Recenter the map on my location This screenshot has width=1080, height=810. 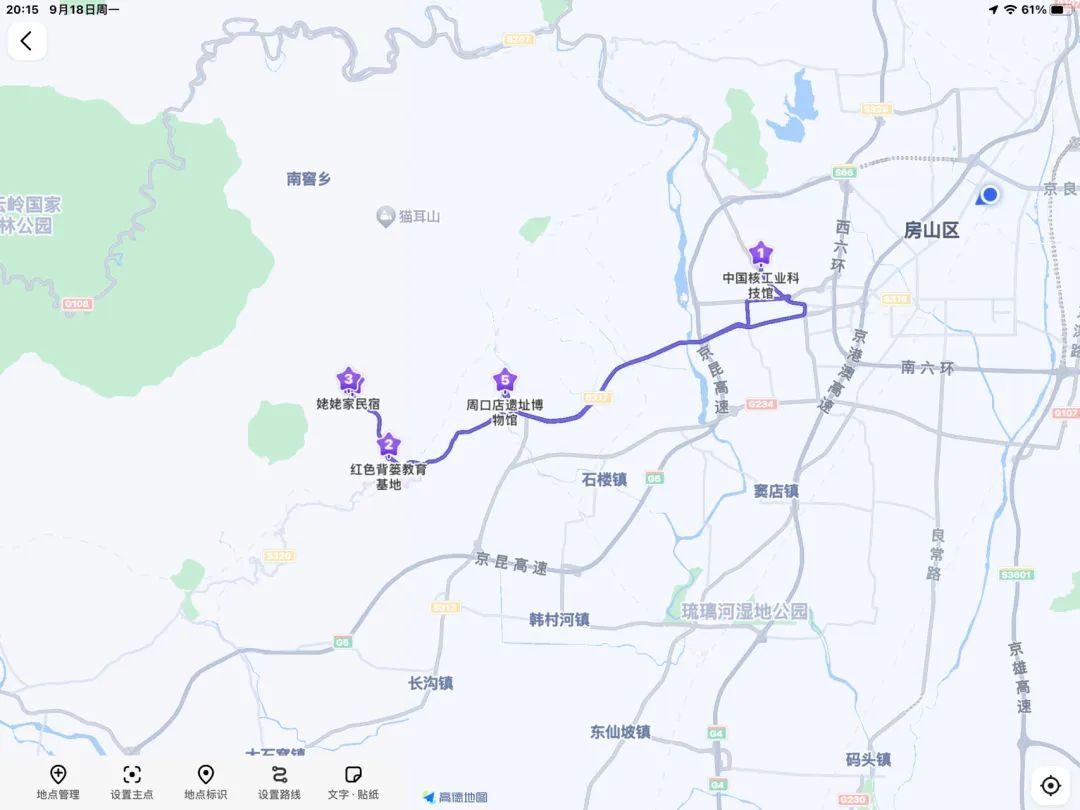click(x=1050, y=785)
